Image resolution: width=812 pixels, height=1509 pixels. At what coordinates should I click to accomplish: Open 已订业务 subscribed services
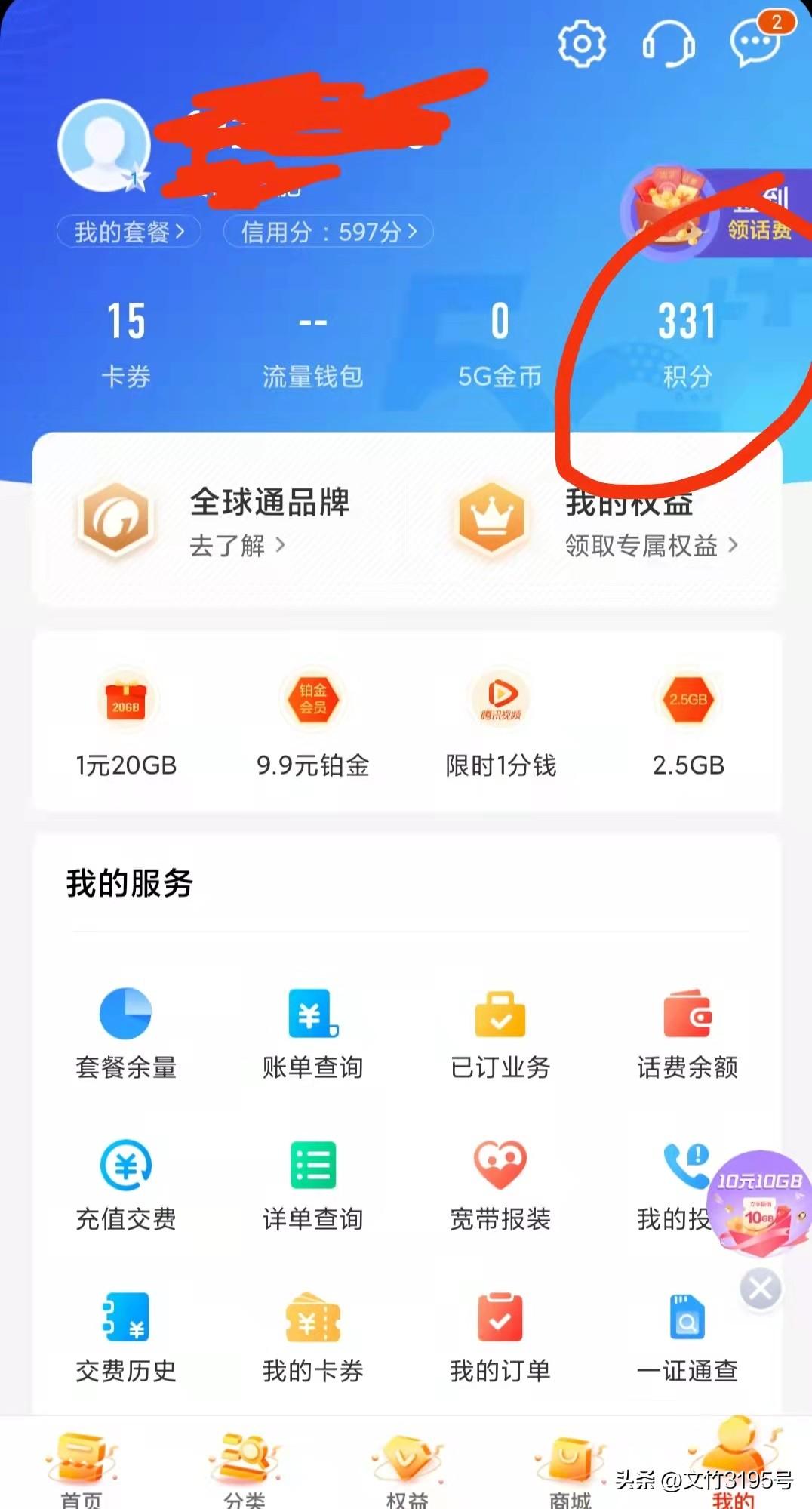500,1015
